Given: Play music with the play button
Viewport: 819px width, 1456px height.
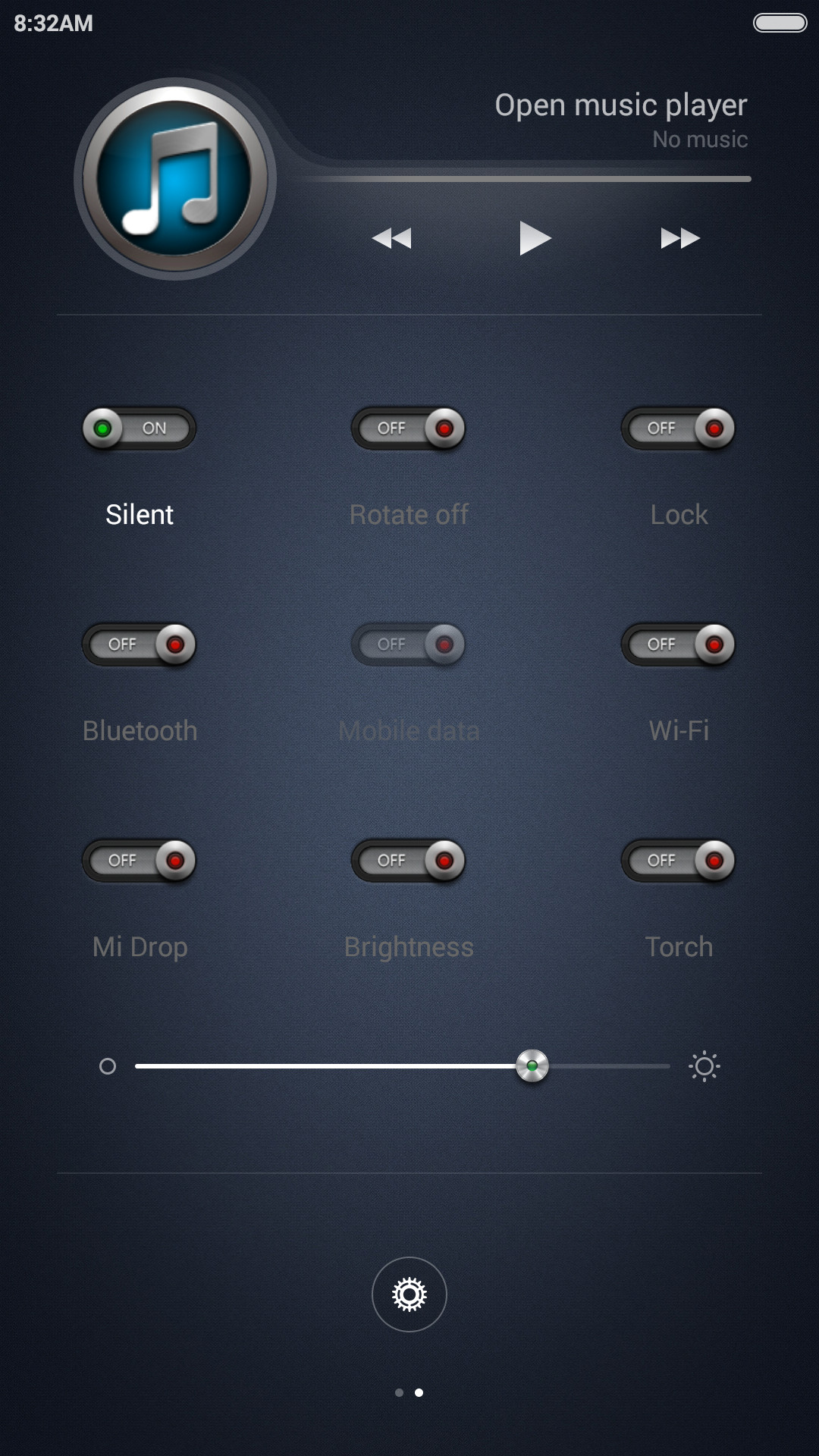Looking at the screenshot, I should 535,238.
